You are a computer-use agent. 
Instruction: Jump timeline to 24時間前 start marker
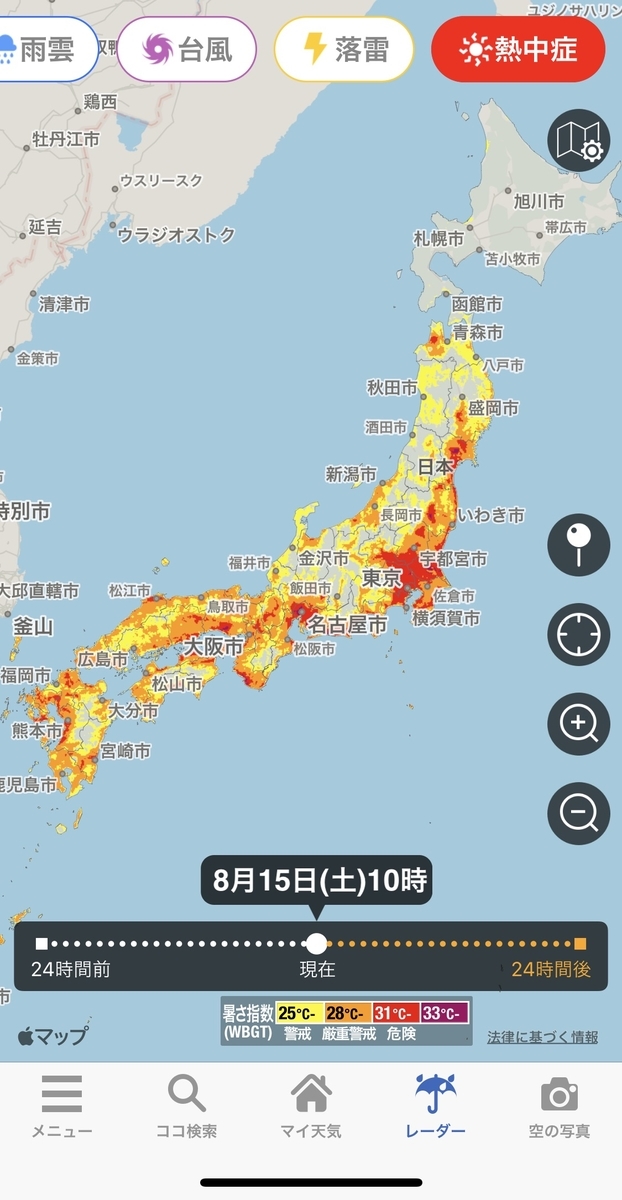tap(41, 943)
